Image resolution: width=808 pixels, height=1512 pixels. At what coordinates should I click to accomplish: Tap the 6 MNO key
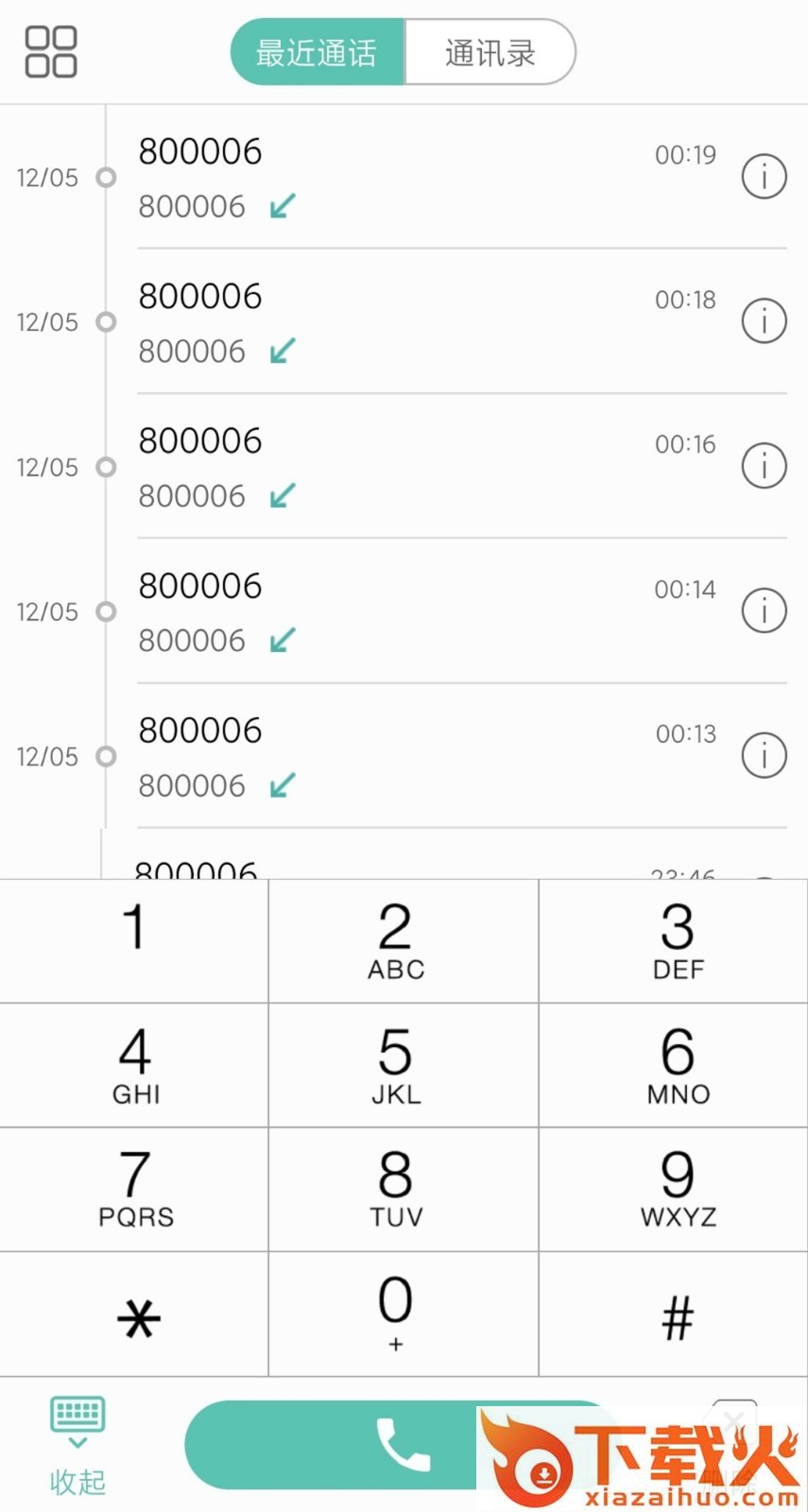(678, 1064)
